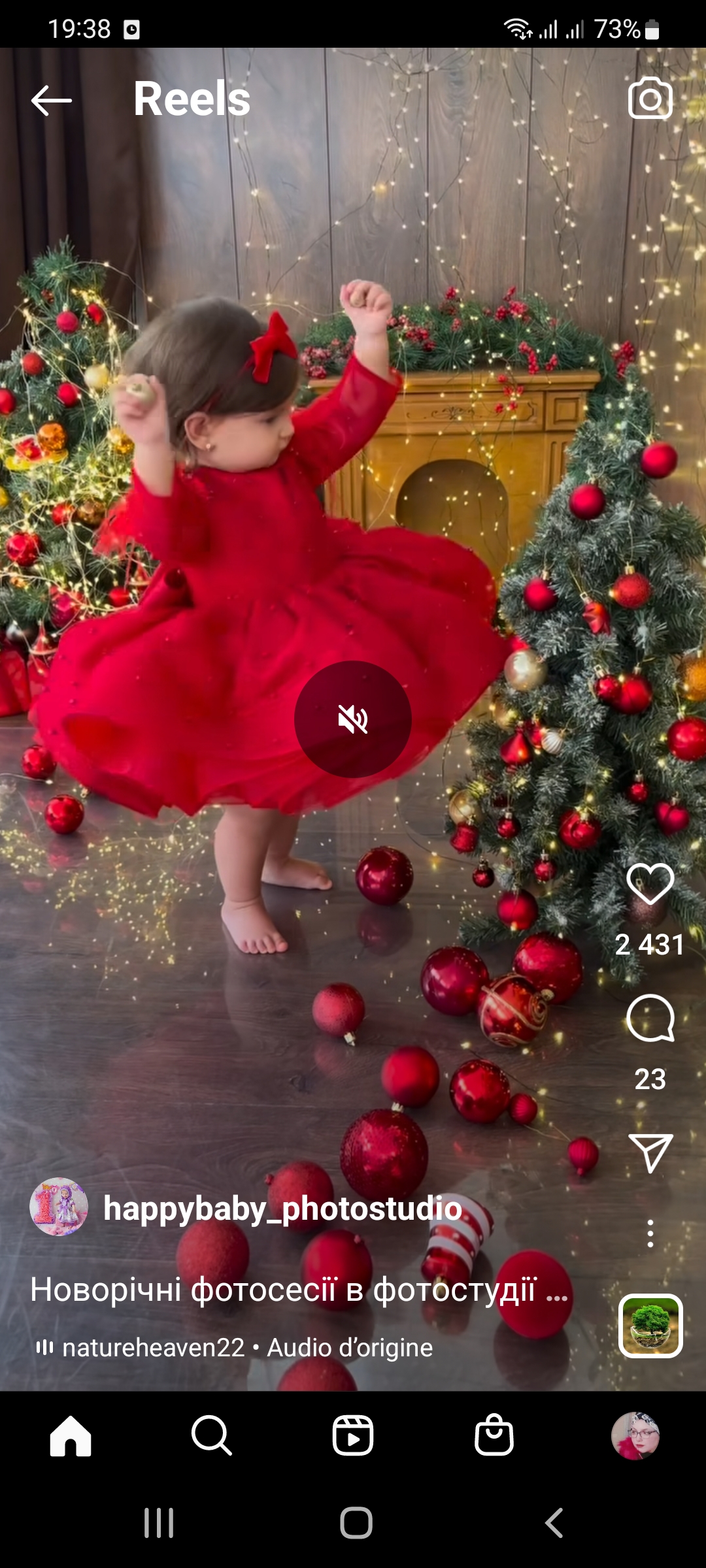706x1568 pixels.
Task: Switch to the Search tab
Action: (212, 1435)
